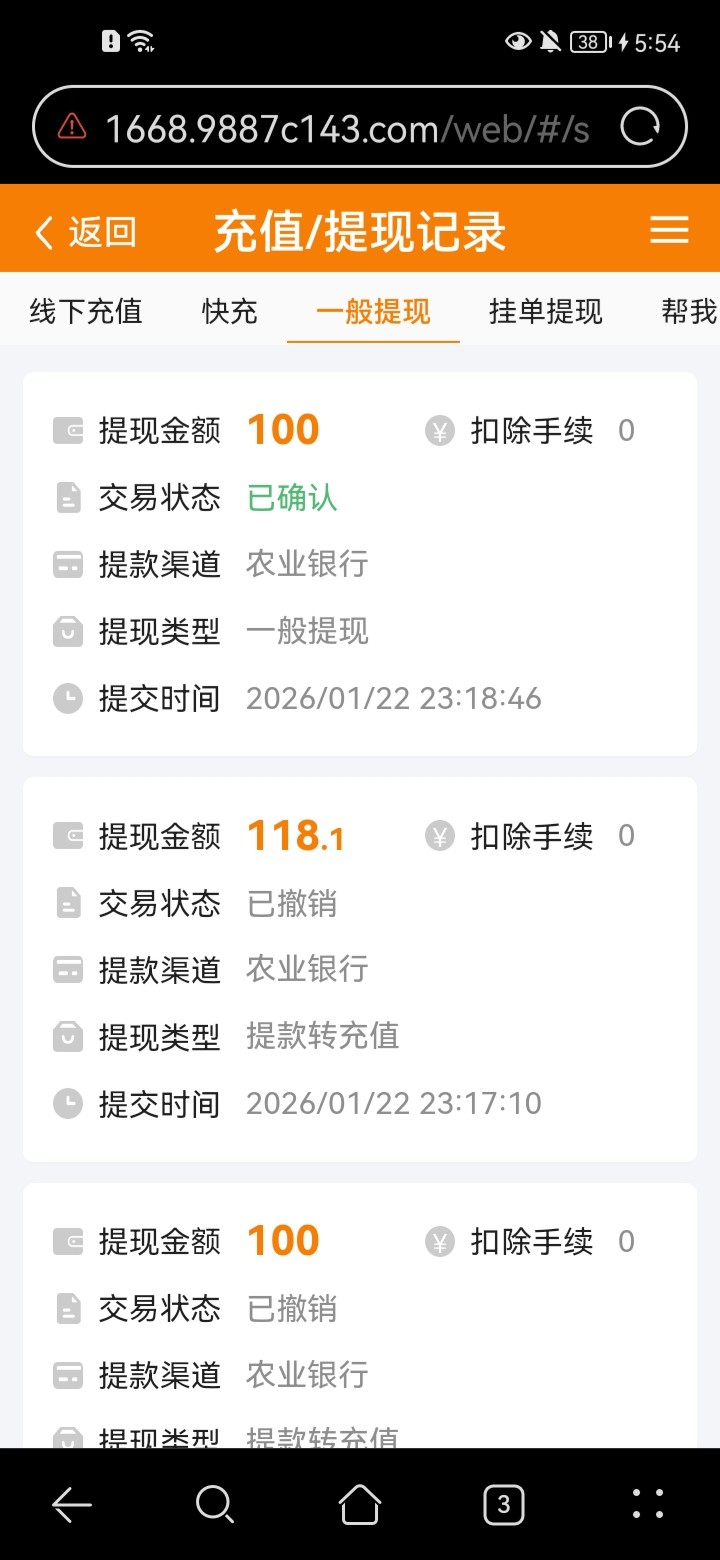Screen dimensions: 720x1560
Task: Go back using the browser back arrow
Action: tap(72, 1504)
